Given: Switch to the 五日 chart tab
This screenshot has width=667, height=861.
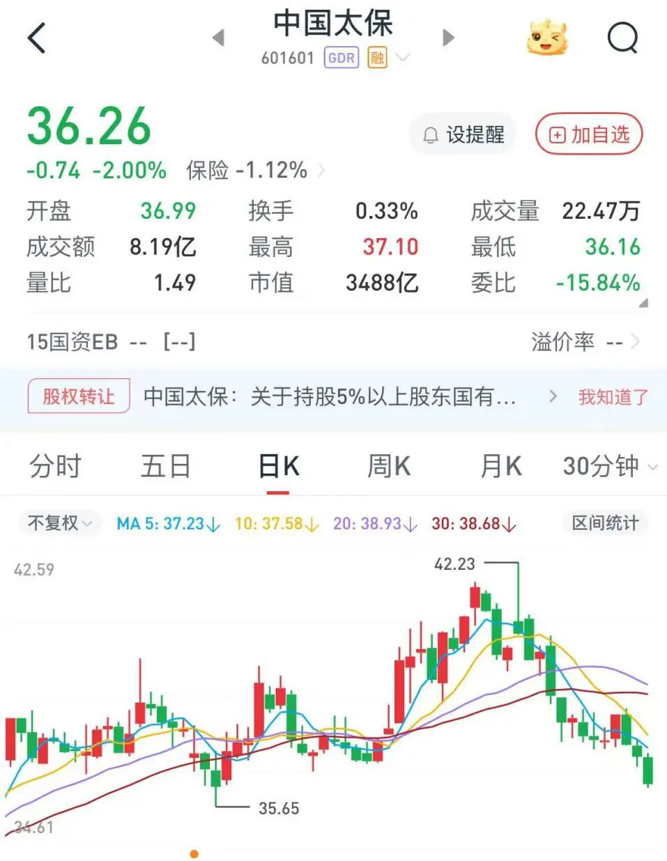Looking at the screenshot, I should pyautogui.click(x=165, y=466).
